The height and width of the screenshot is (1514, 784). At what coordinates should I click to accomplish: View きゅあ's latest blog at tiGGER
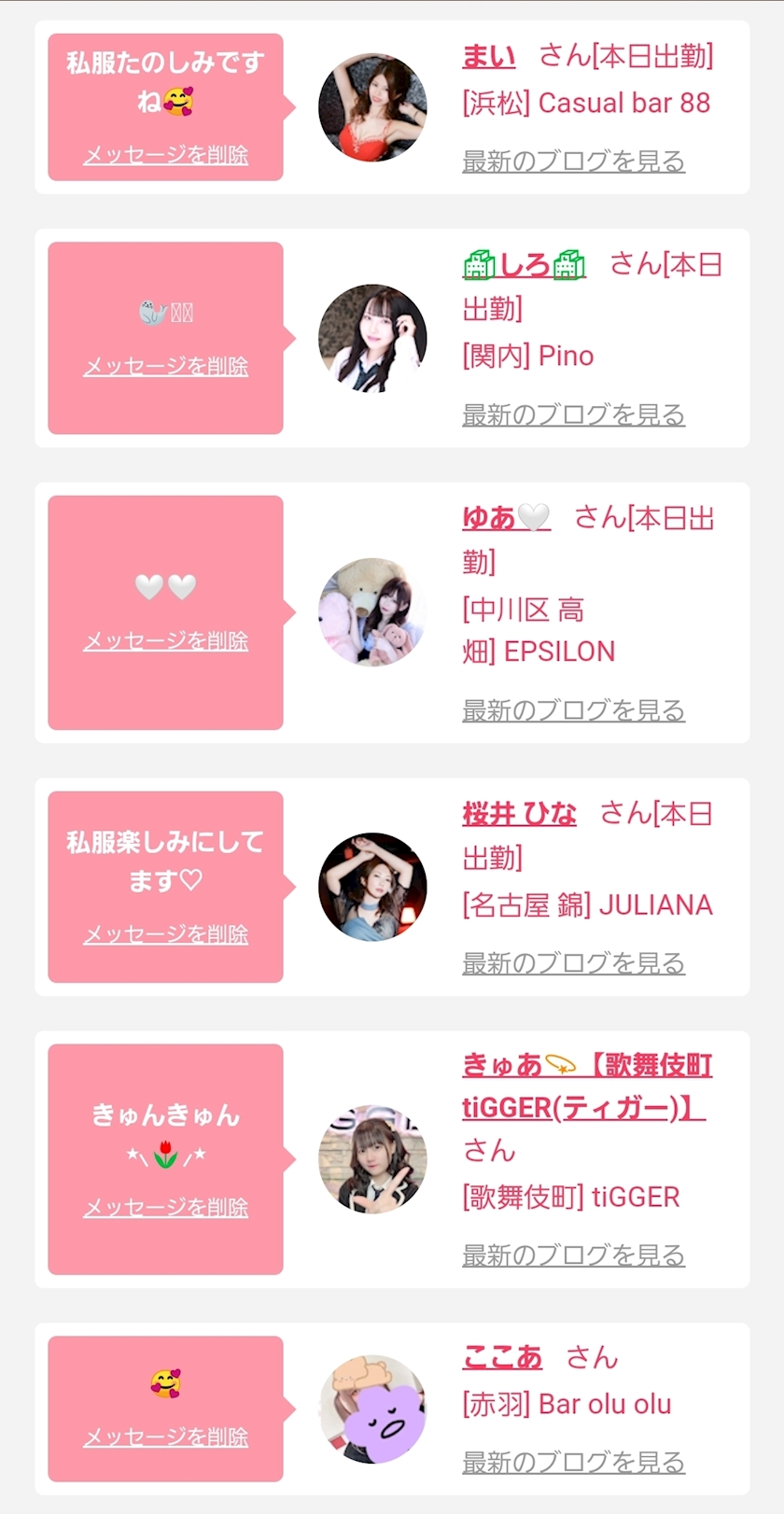click(574, 1255)
